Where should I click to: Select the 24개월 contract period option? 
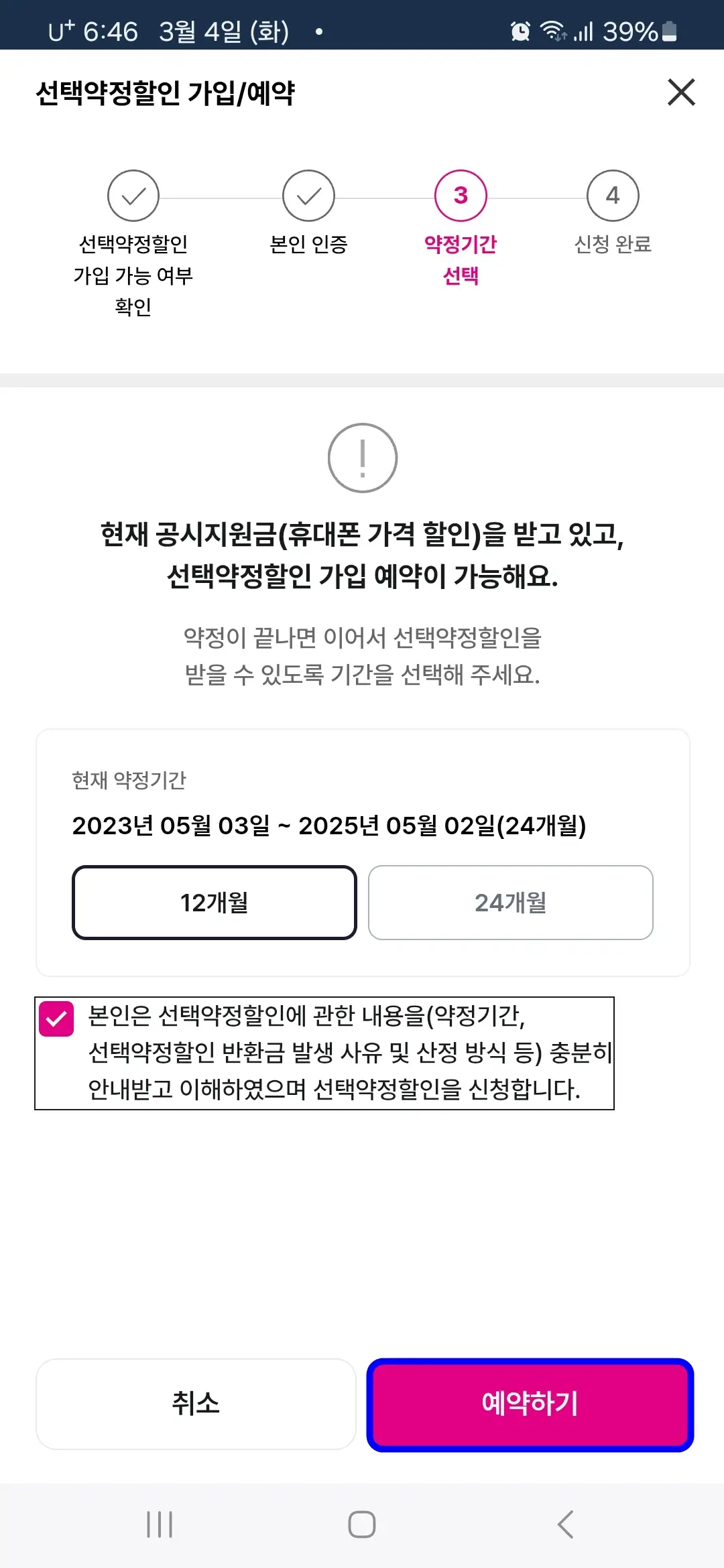(x=511, y=903)
